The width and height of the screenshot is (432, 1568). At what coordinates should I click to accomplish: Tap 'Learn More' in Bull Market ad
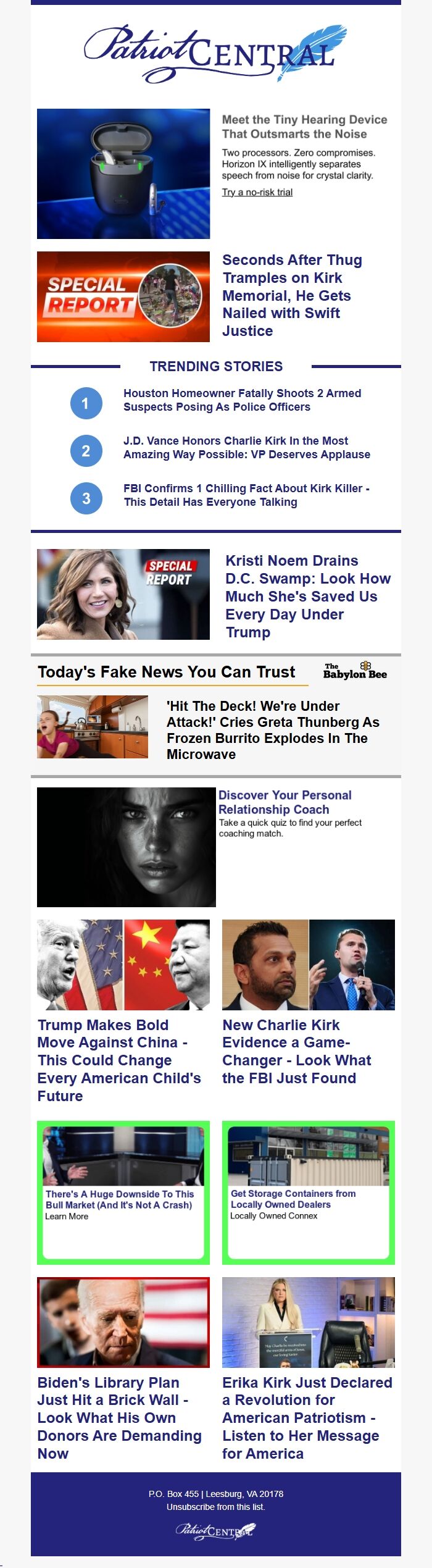[67, 1216]
